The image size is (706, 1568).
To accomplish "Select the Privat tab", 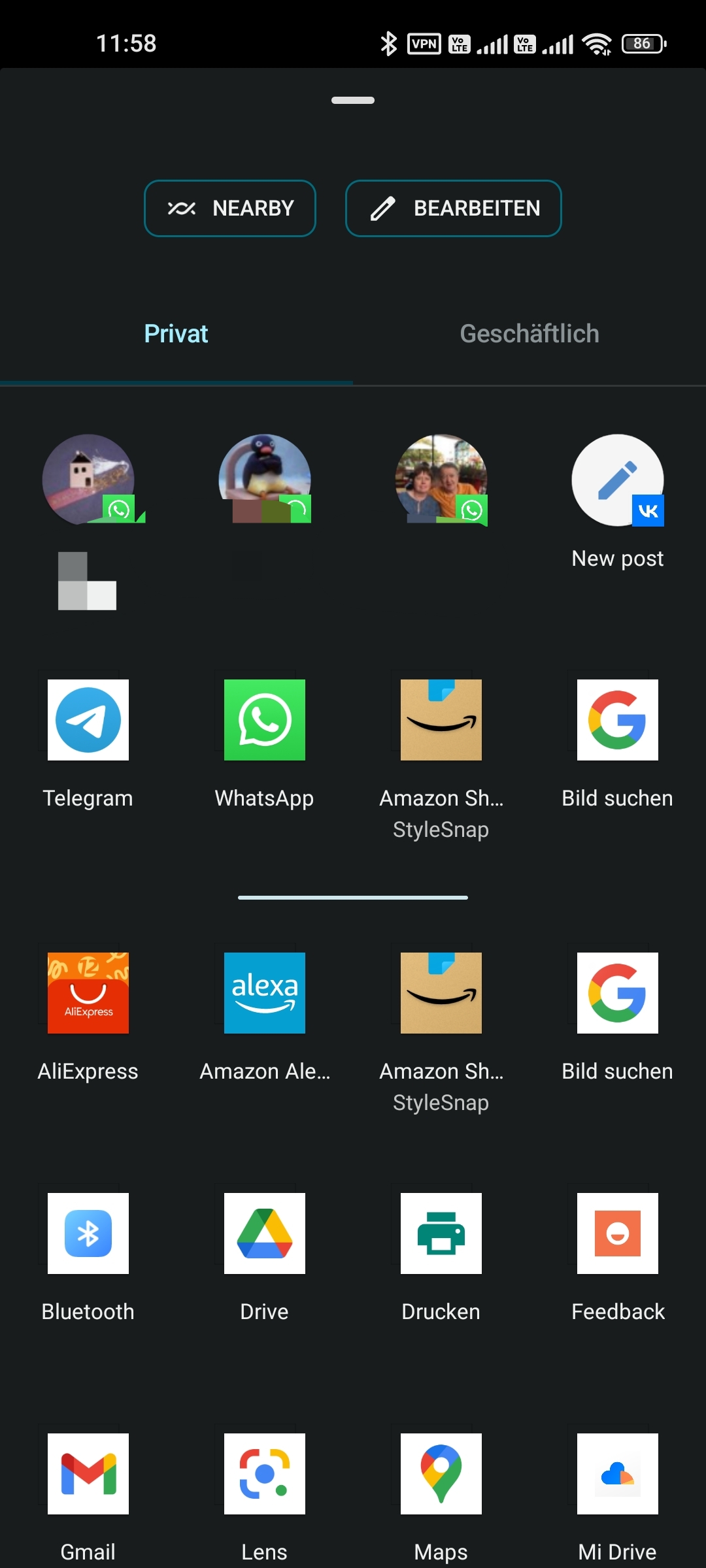I will [x=176, y=334].
